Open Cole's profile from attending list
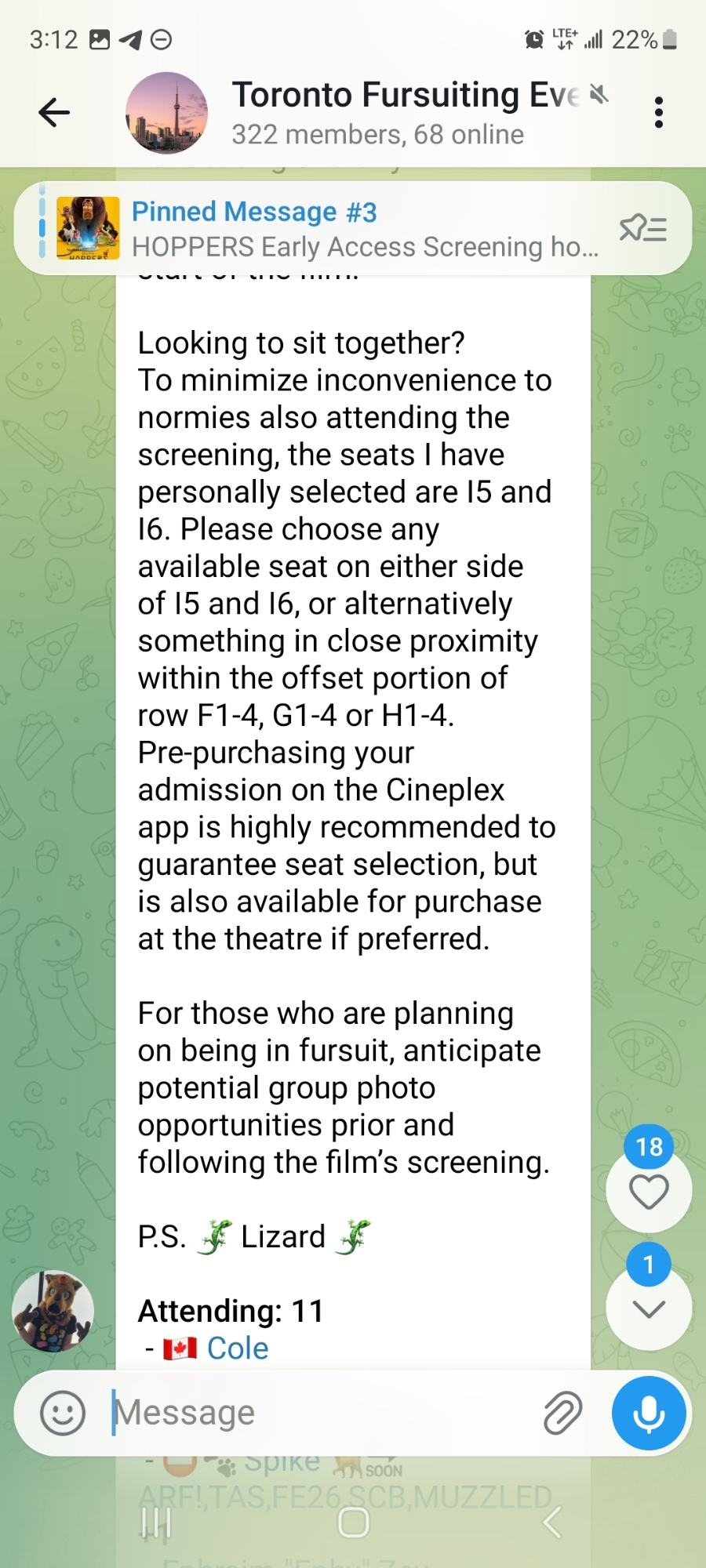This screenshot has width=706, height=1568. [x=237, y=1348]
